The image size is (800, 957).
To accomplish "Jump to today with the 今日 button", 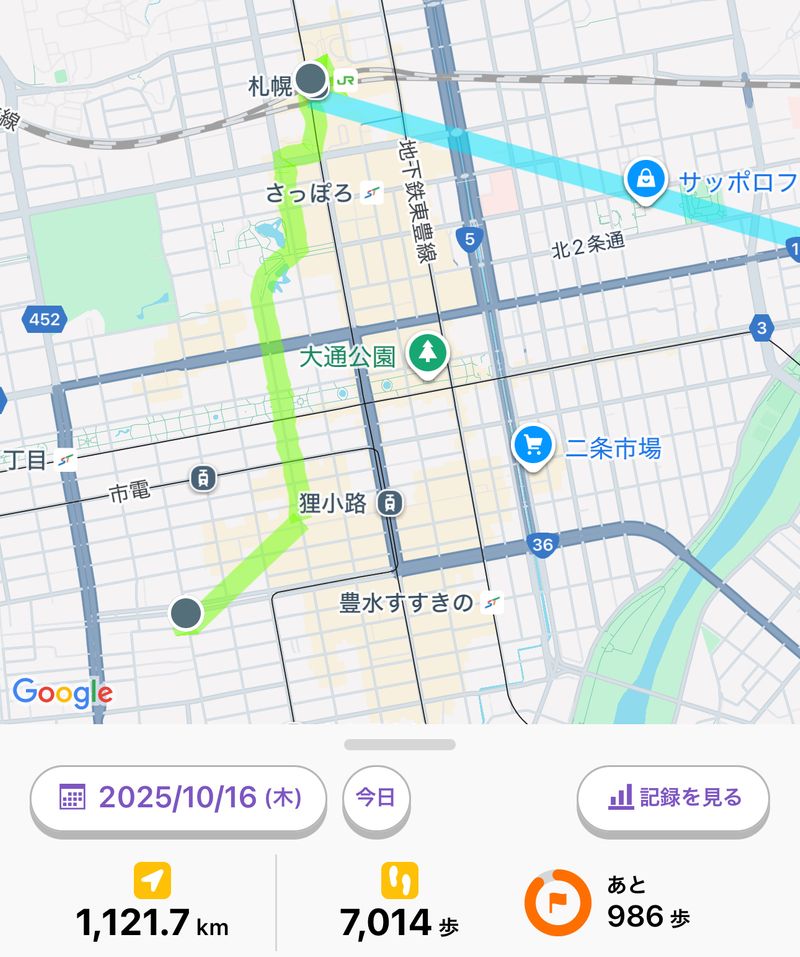I will [376, 798].
